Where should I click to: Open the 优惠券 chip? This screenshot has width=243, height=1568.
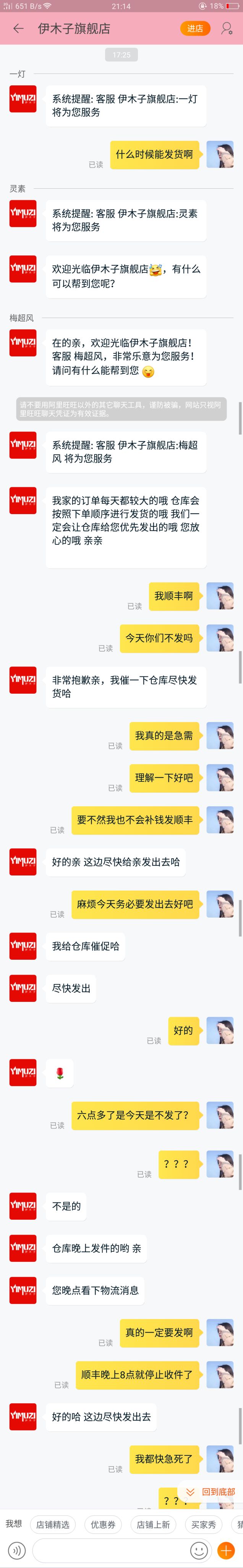103,1524
